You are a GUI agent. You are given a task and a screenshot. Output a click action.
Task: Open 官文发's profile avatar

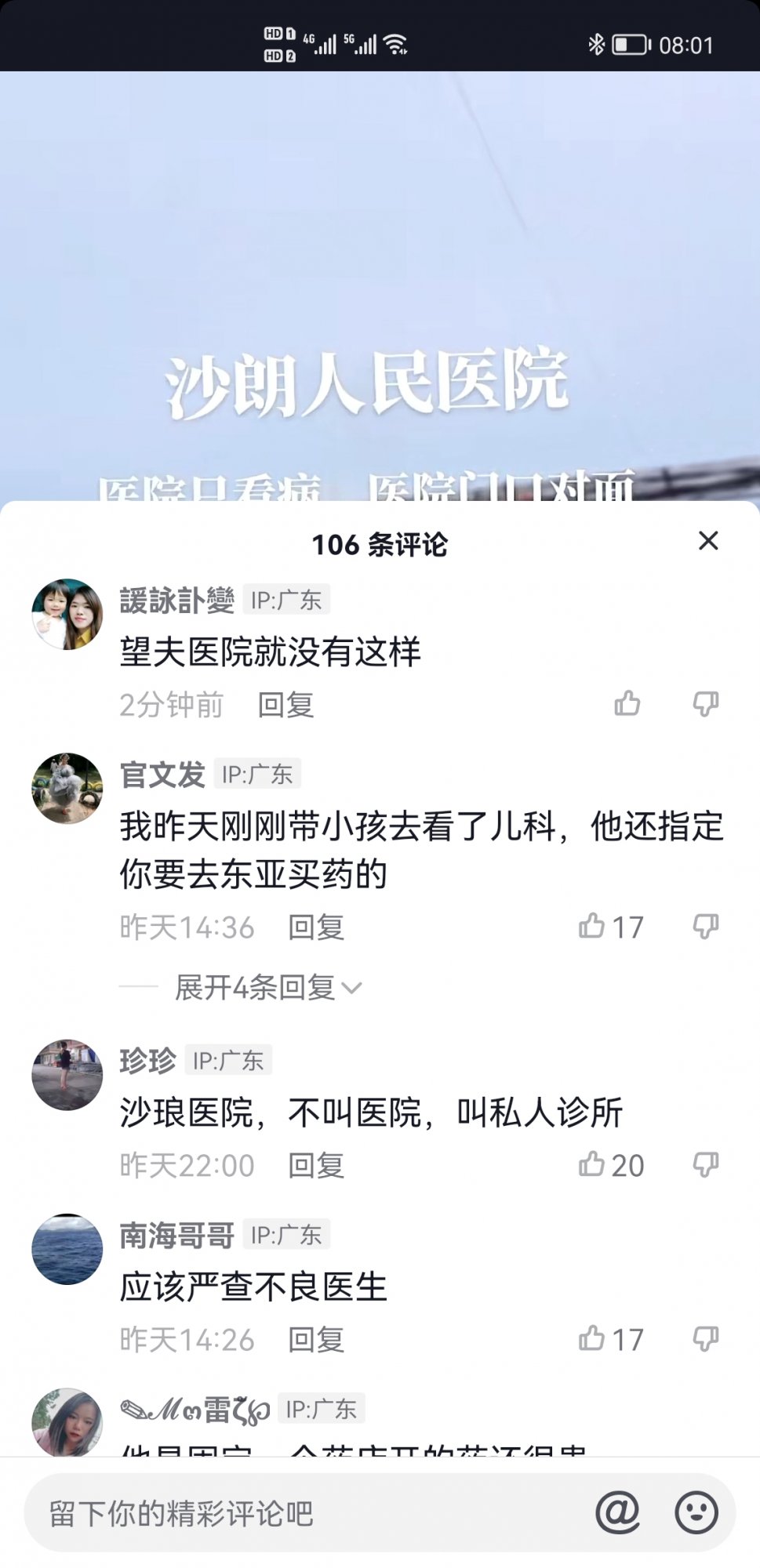click(67, 788)
